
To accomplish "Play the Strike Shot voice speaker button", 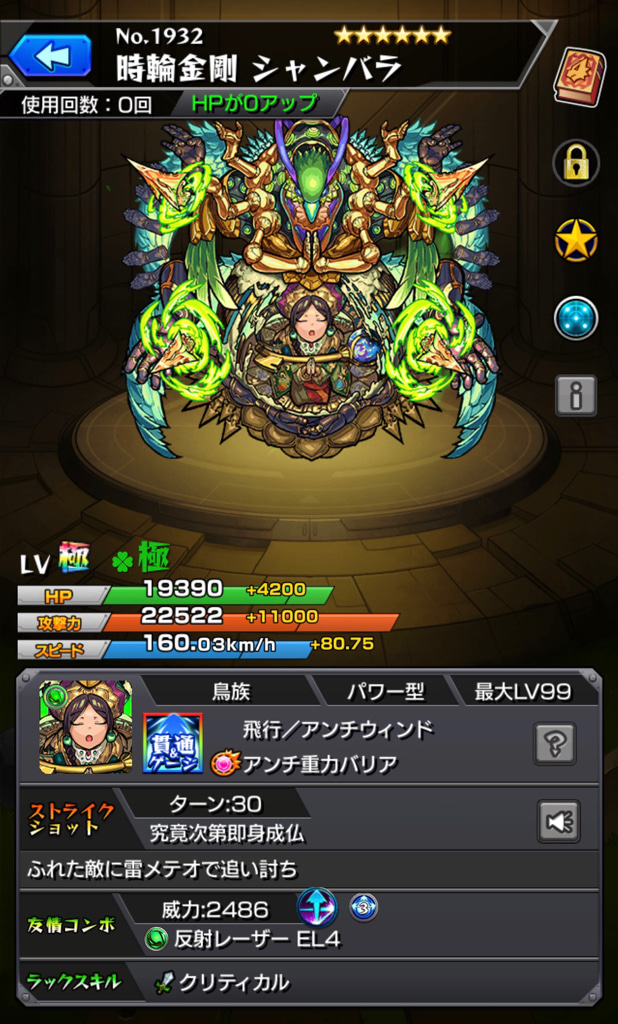I will pos(558,821).
